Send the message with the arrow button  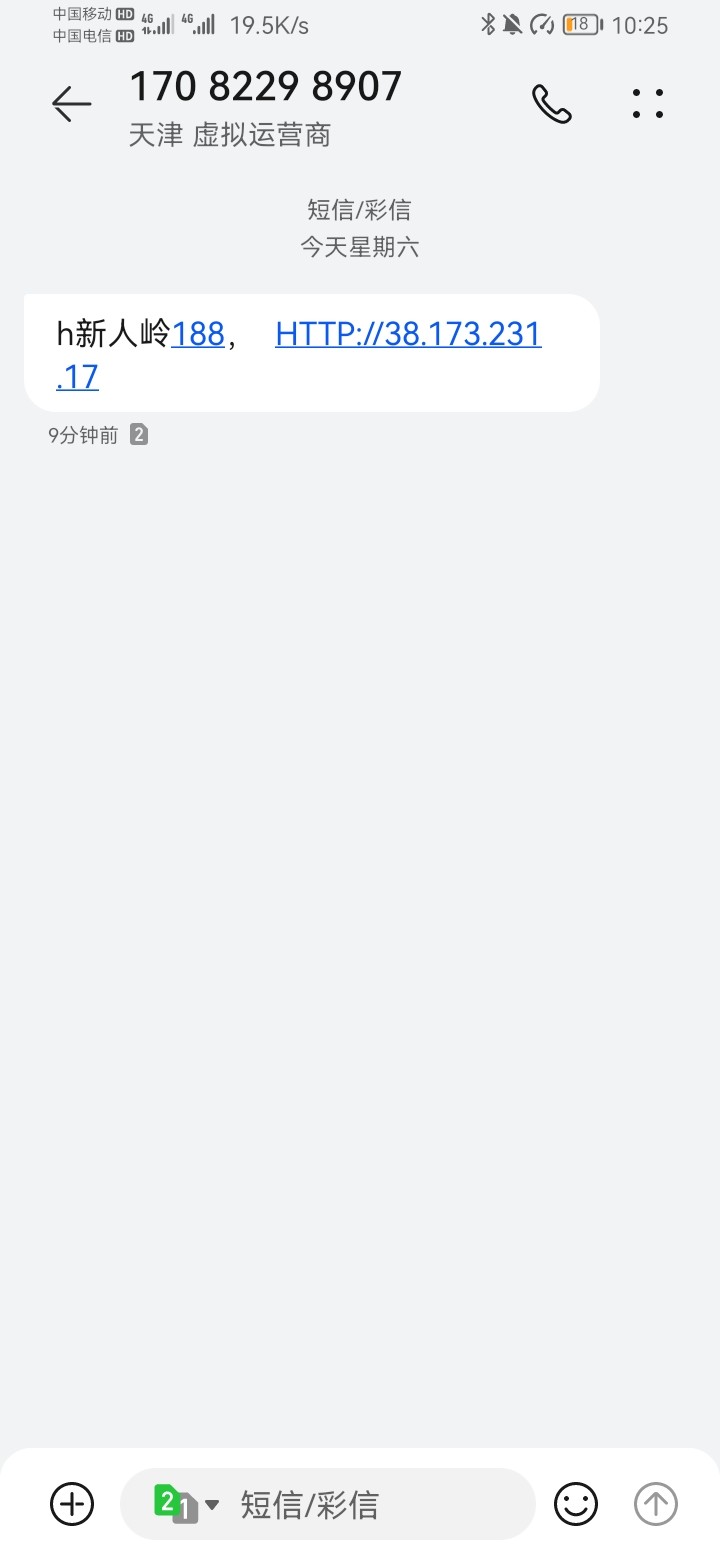point(656,1503)
